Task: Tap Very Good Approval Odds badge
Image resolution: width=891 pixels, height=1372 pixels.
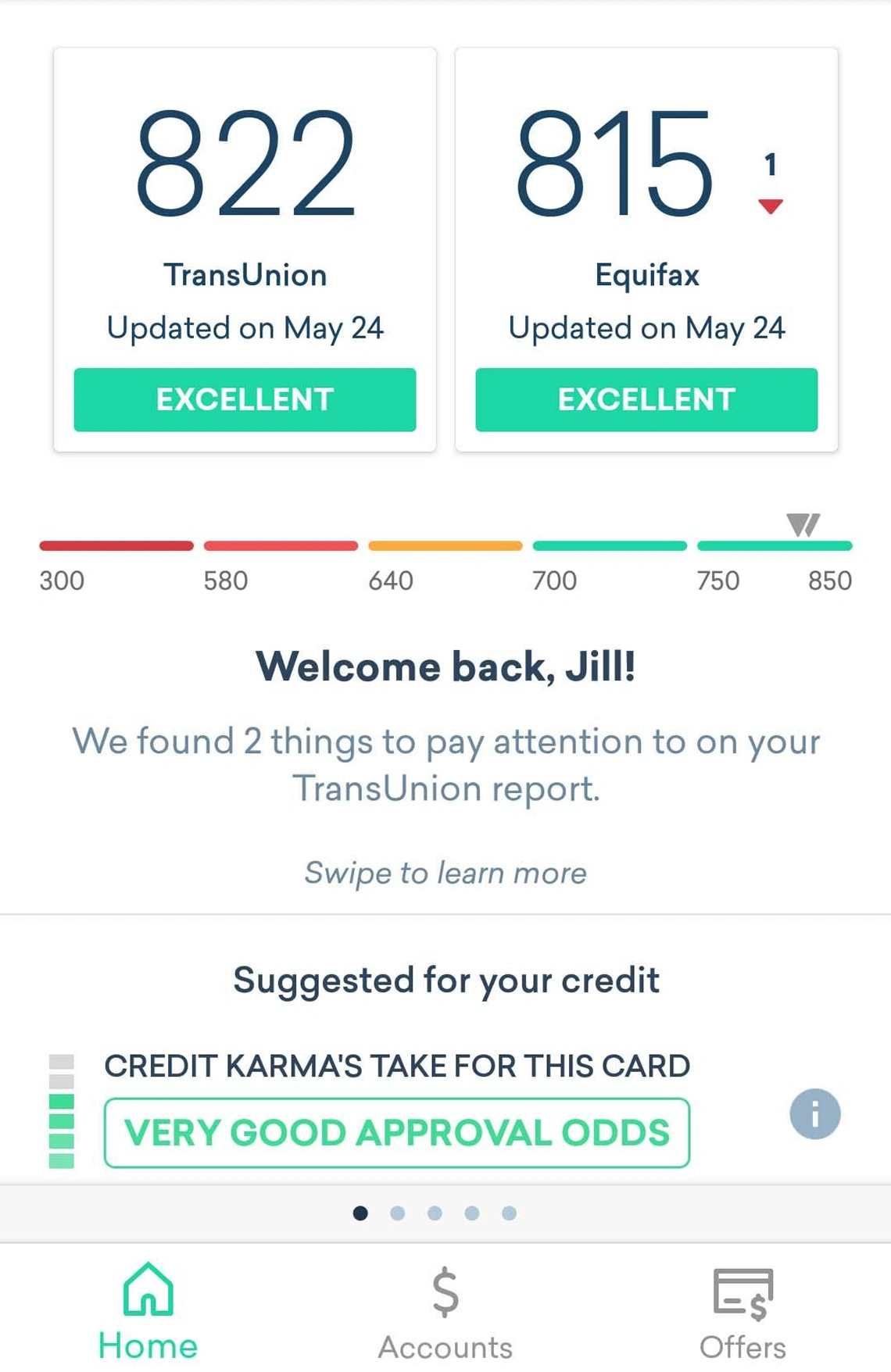Action: point(397,1133)
